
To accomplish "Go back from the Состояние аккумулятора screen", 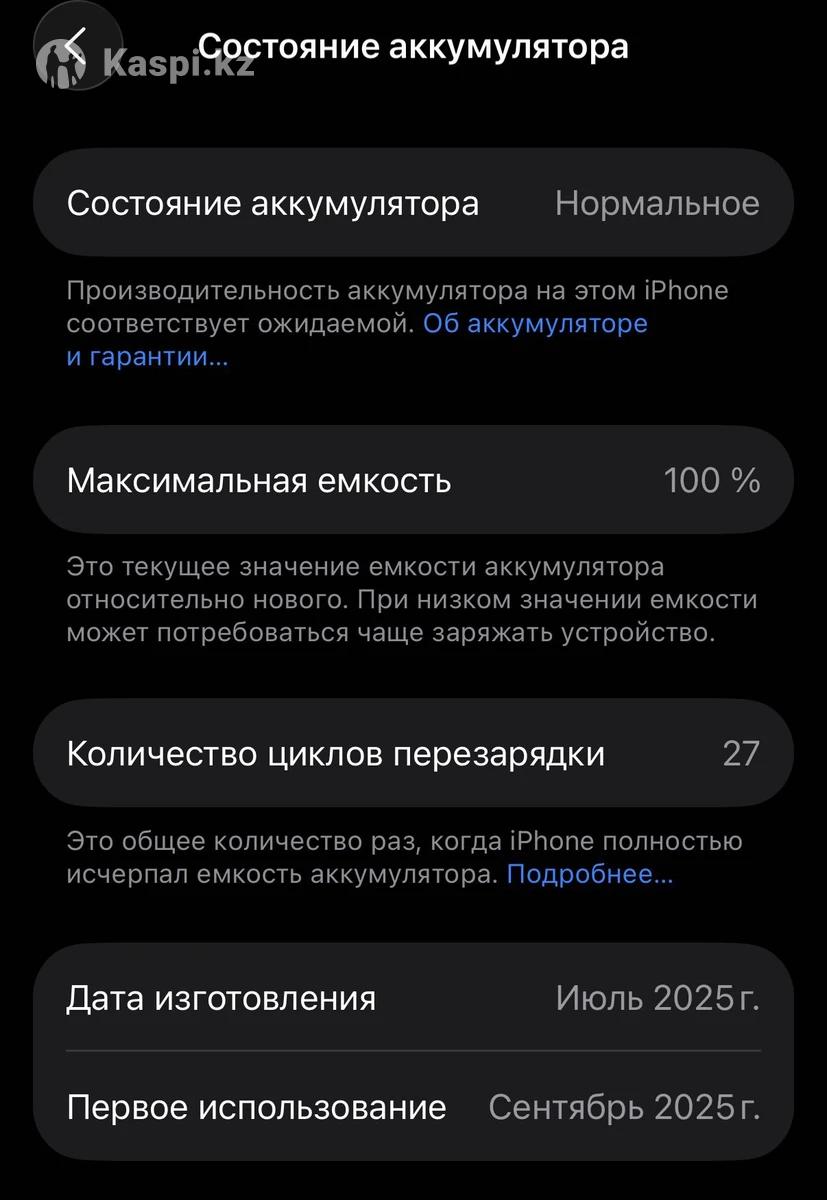I will (x=76, y=46).
